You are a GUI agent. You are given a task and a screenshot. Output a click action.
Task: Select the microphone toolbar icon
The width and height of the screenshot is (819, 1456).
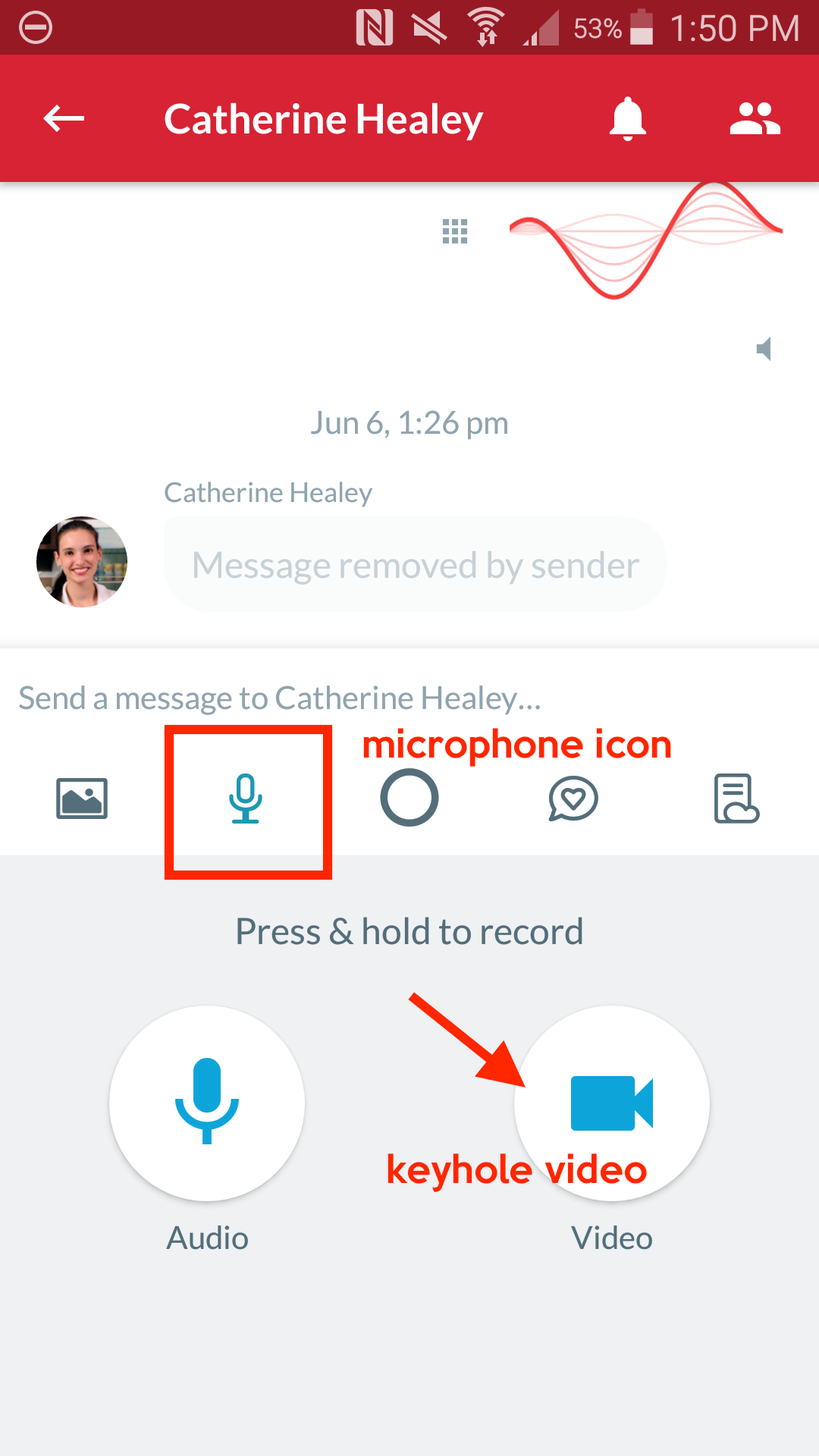point(246,799)
